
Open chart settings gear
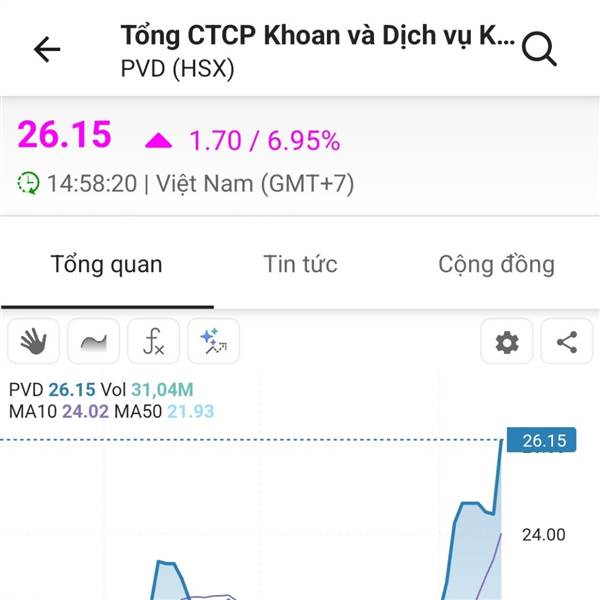pos(507,341)
